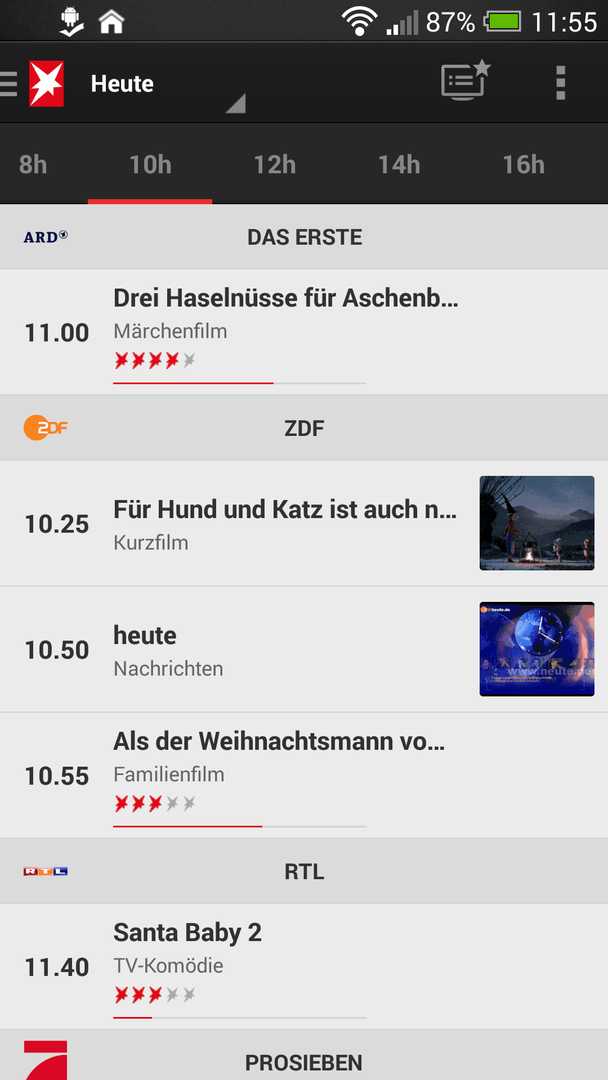608x1080 pixels.
Task: Jump to the 14h time tab
Action: 399,165
